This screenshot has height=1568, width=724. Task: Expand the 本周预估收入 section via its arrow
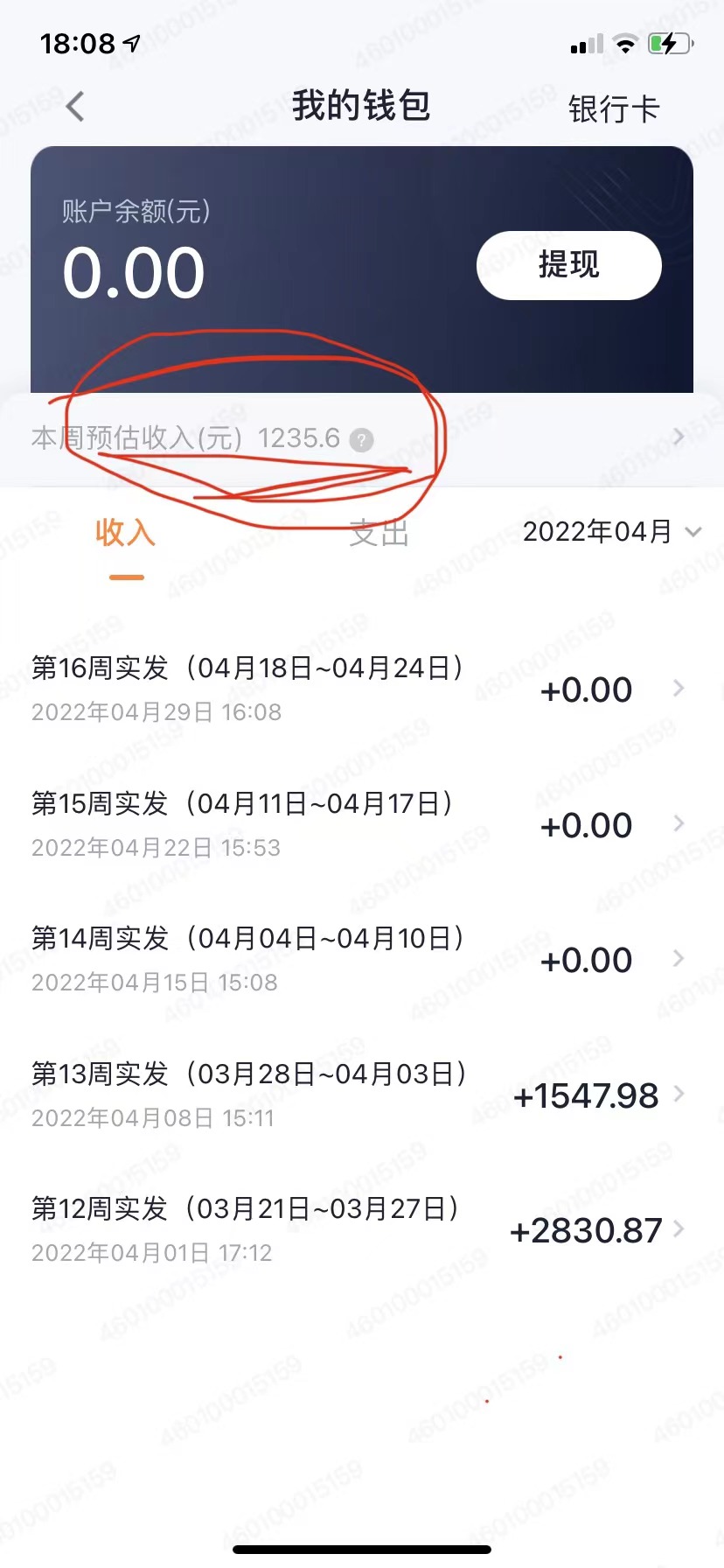680,436
